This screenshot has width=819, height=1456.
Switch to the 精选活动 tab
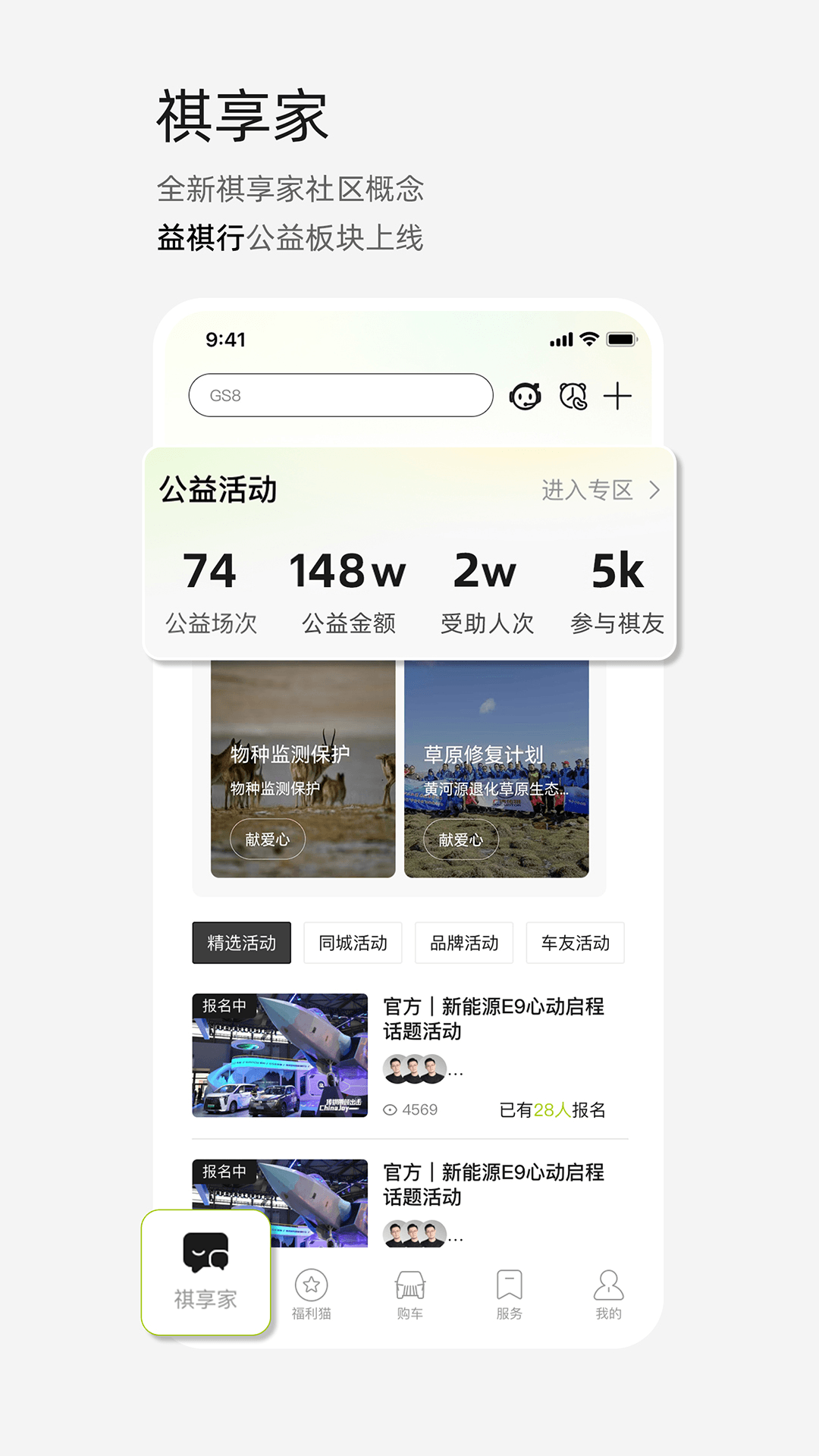point(241,943)
